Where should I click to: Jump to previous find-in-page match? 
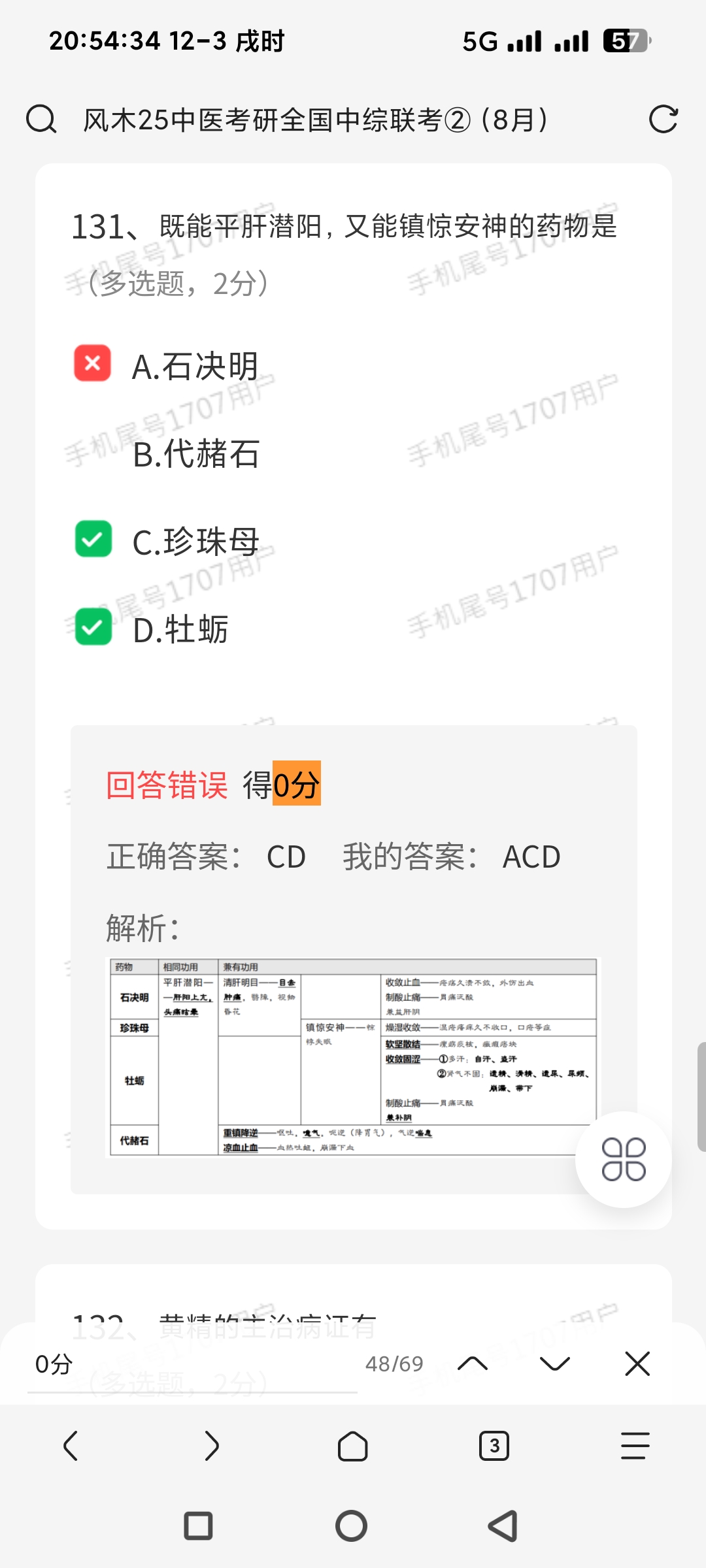click(x=473, y=1364)
